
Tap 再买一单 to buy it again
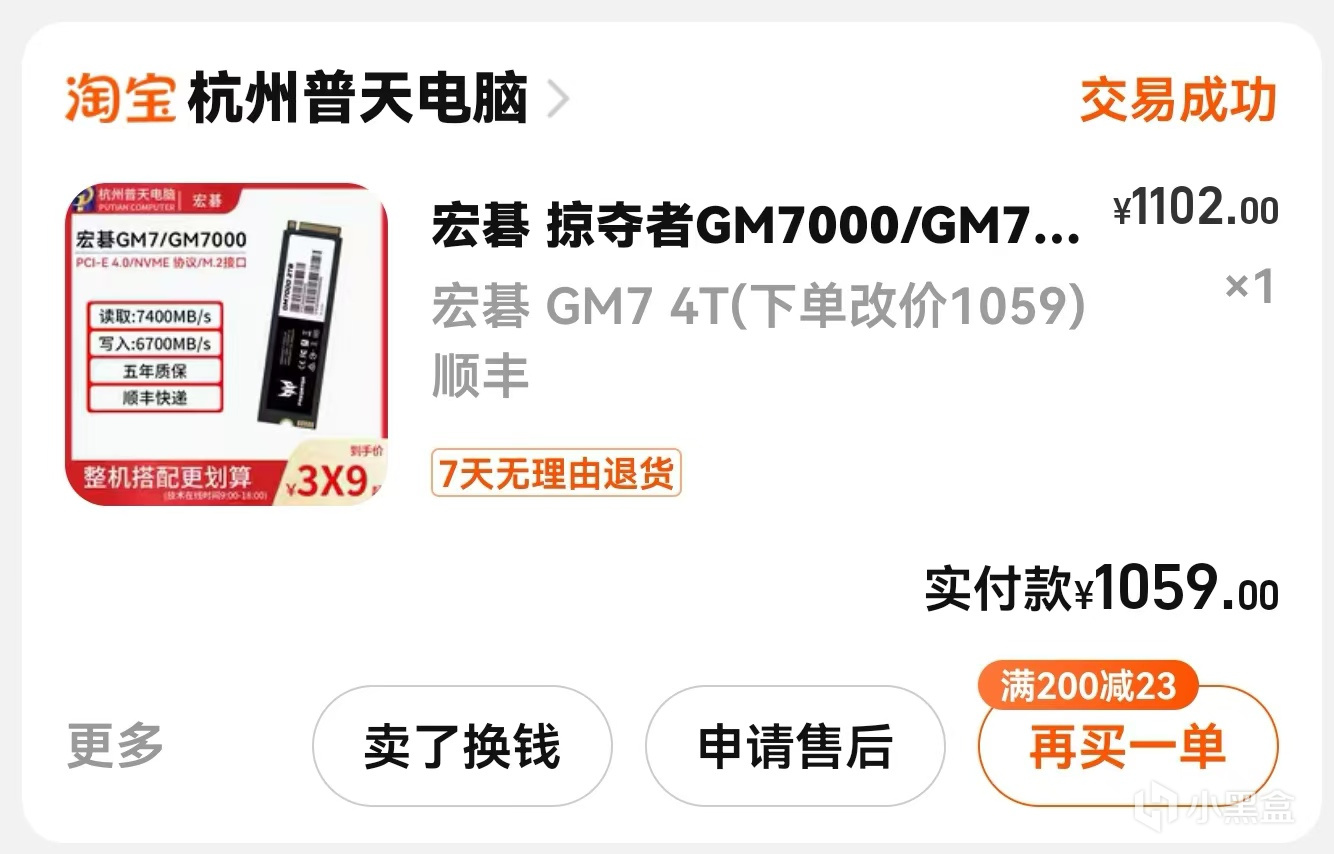pyautogui.click(x=1127, y=748)
